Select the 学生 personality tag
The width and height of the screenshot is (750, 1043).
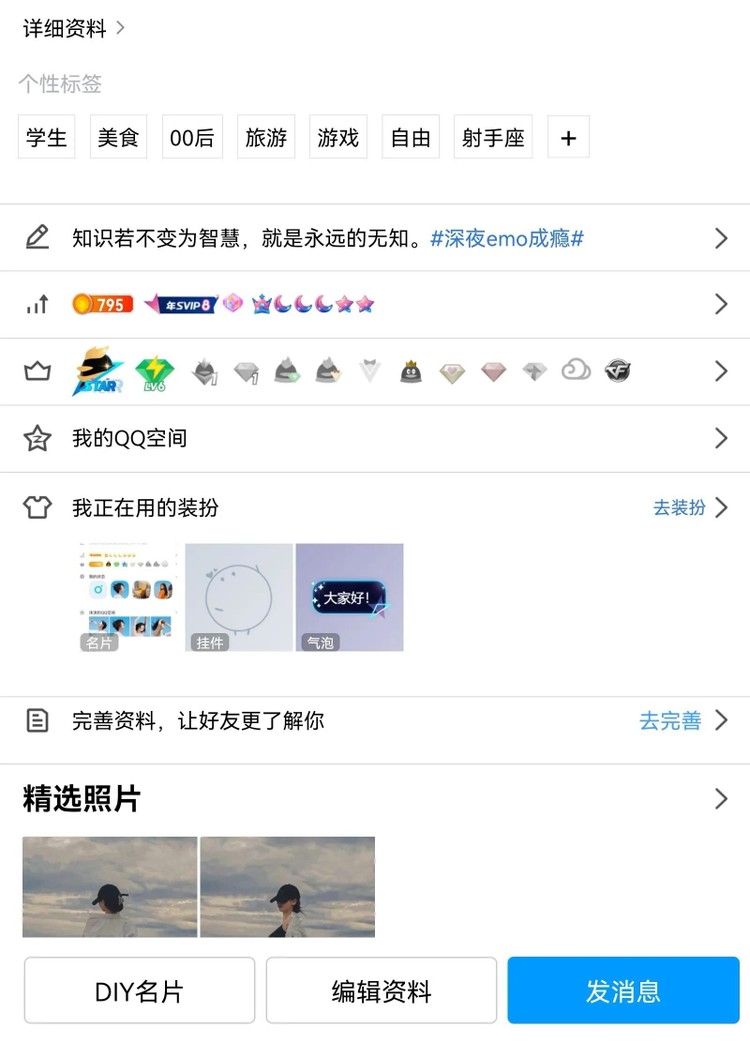coord(46,137)
